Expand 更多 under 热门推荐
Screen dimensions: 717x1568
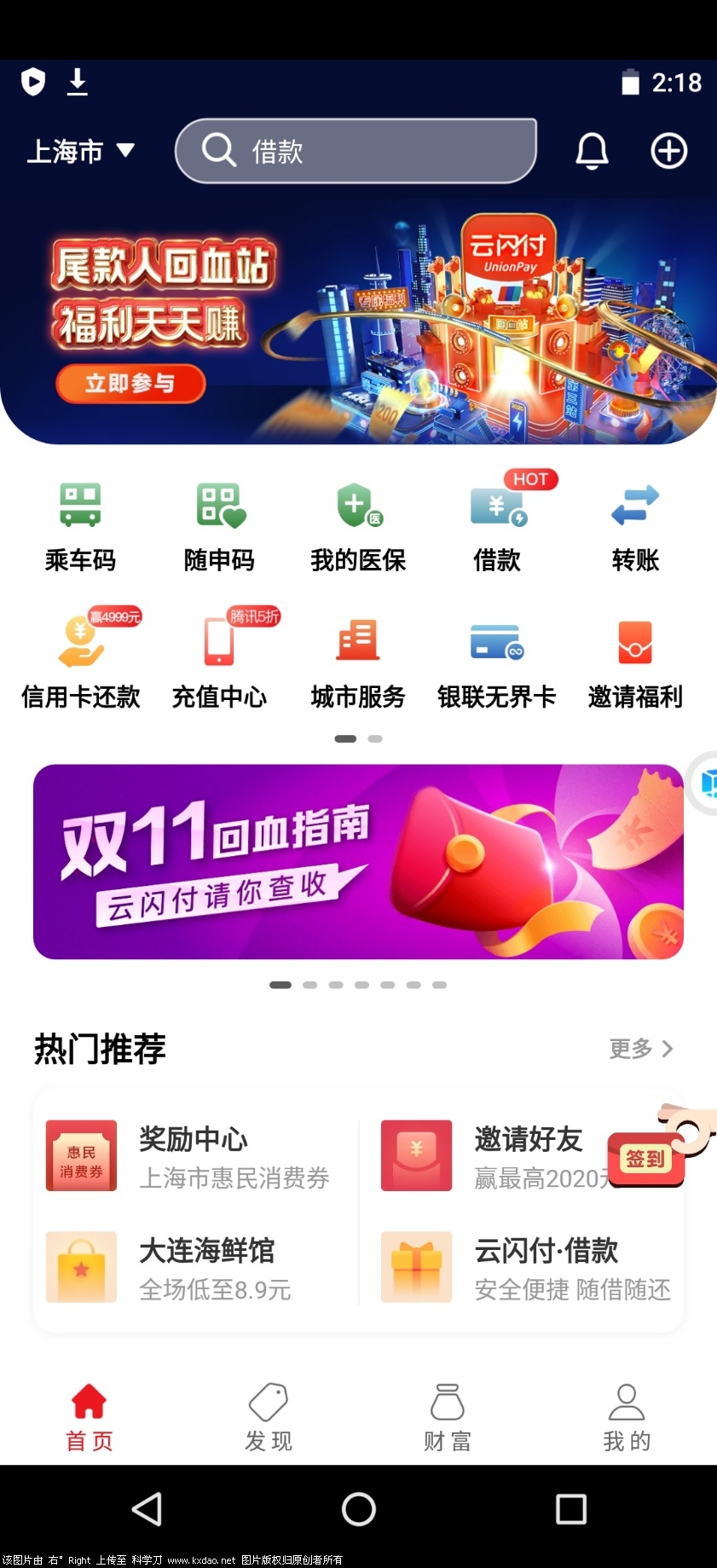point(640,1050)
